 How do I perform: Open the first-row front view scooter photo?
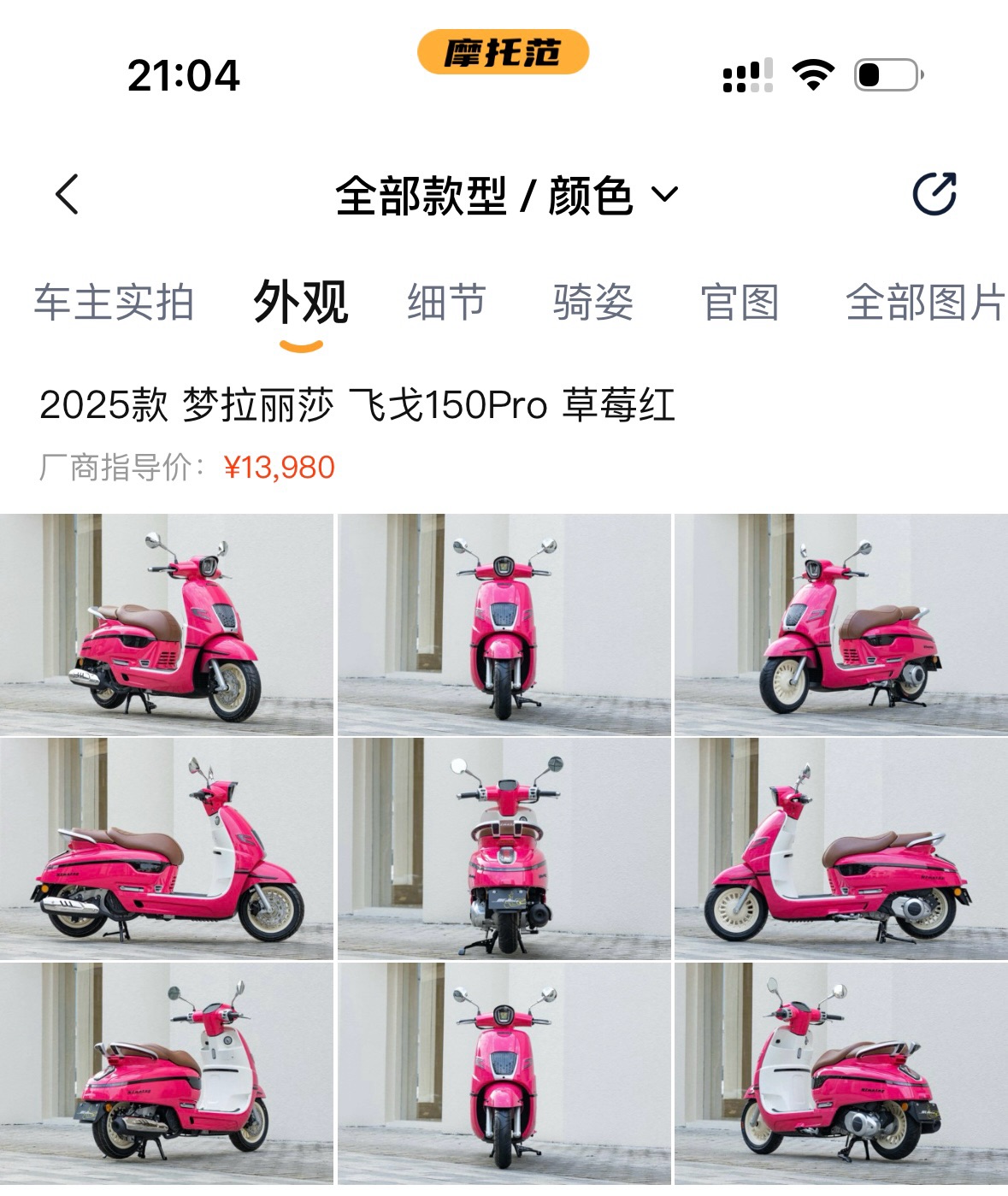pyautogui.click(x=504, y=625)
